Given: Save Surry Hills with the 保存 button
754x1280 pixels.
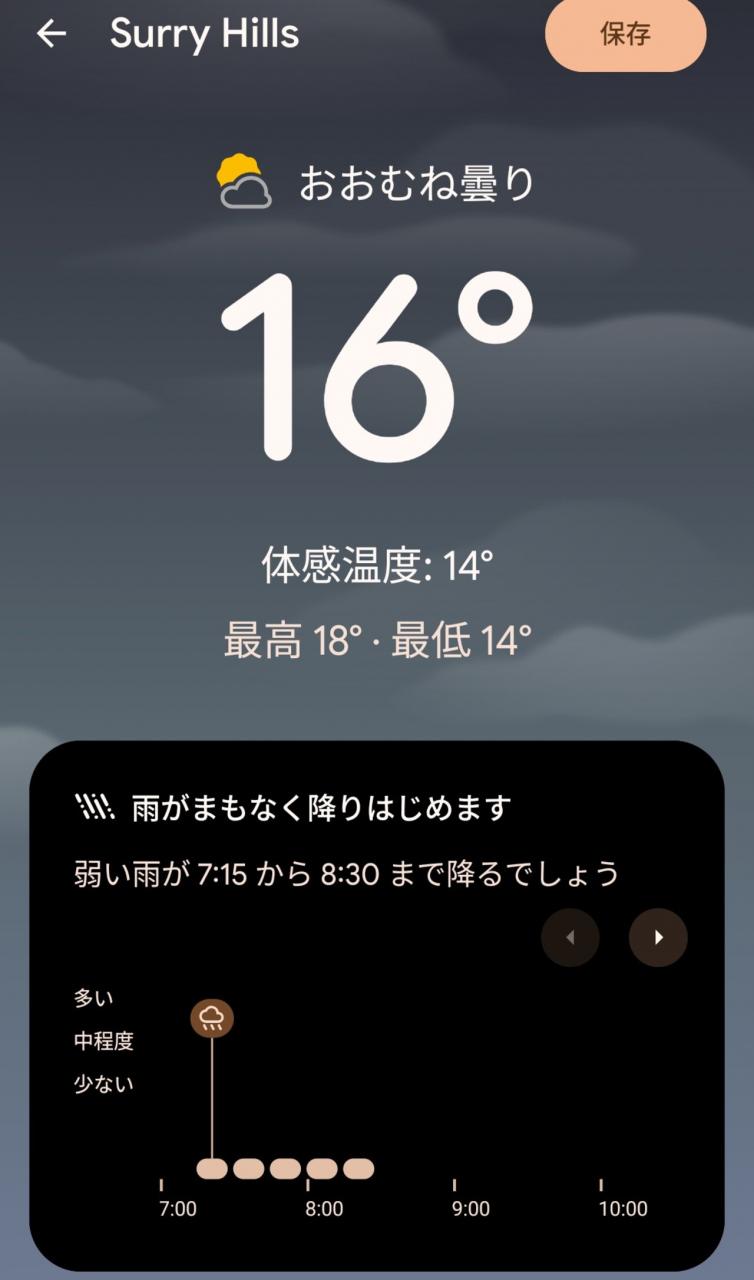Looking at the screenshot, I should pyautogui.click(x=625, y=34).
